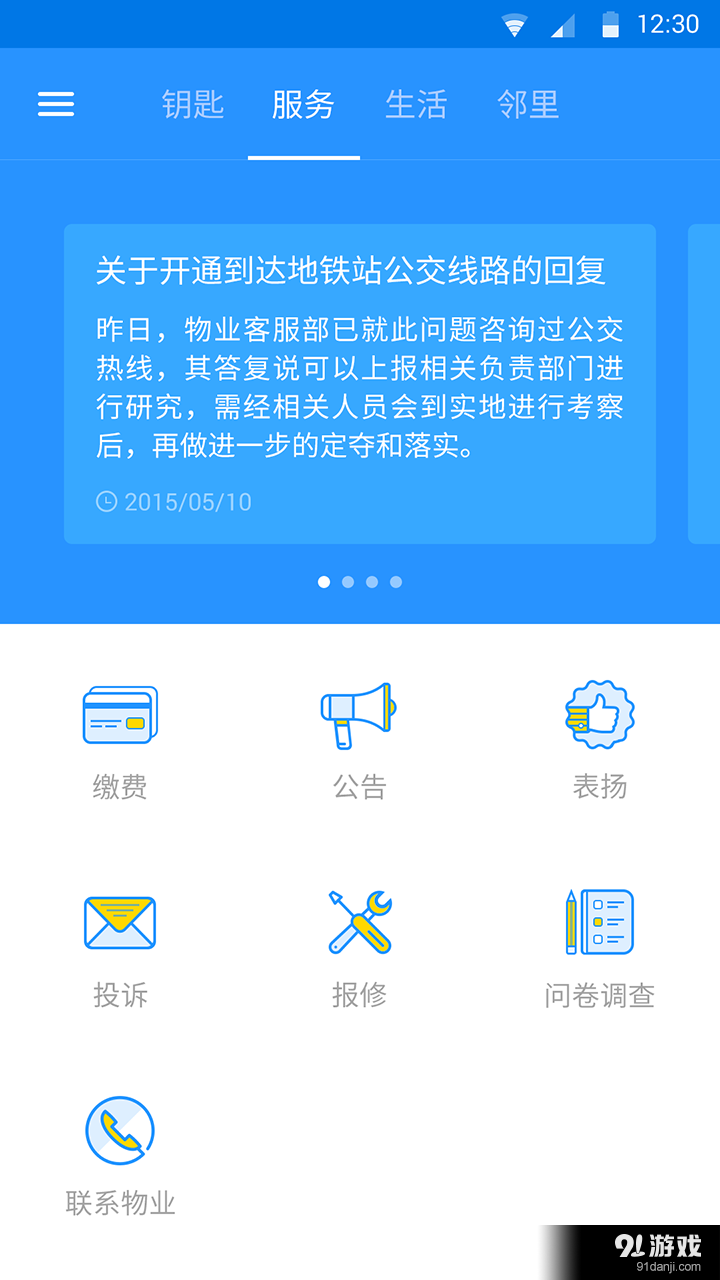720x1280 pixels.
Task: Tap the 表扬 praise thumbs-up icon
Action: pyautogui.click(x=598, y=712)
